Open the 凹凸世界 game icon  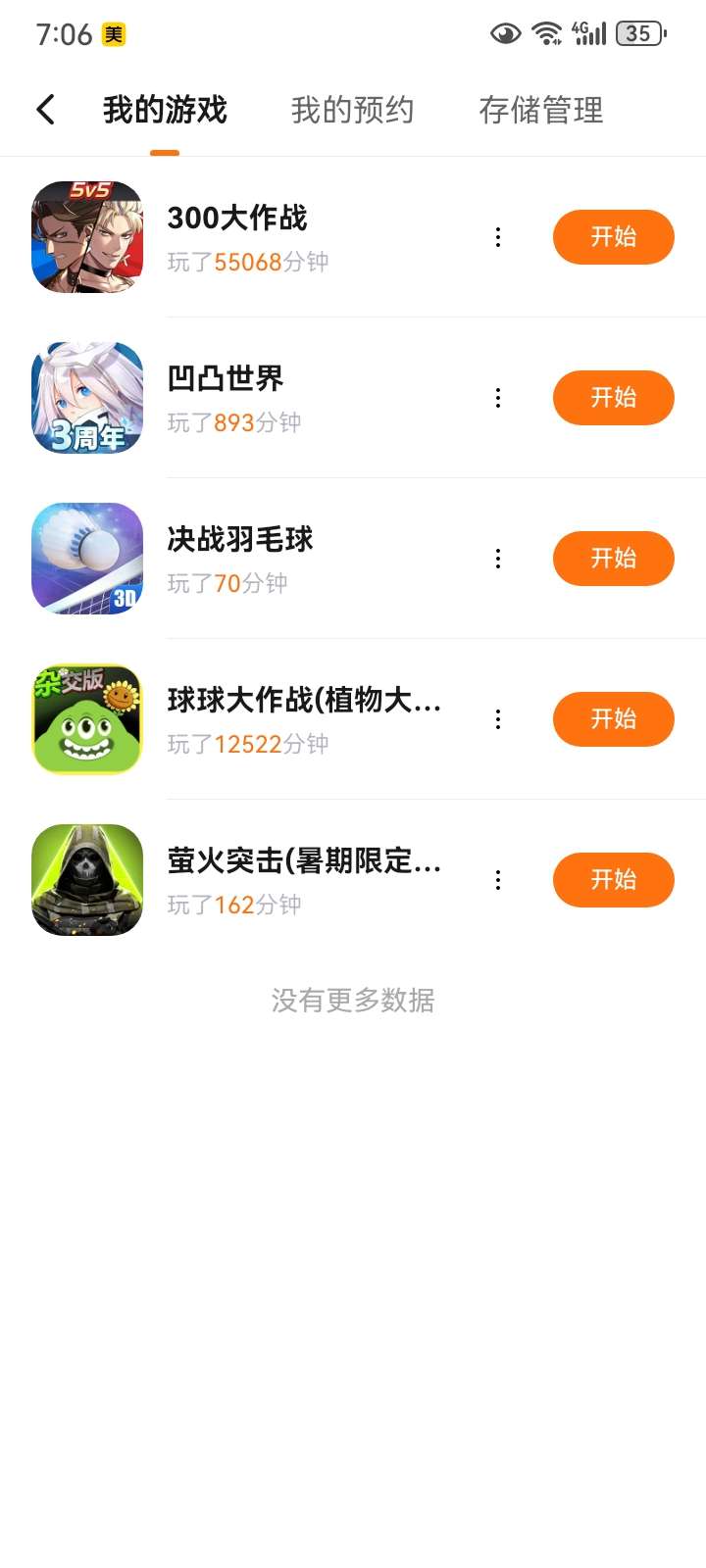(x=87, y=398)
